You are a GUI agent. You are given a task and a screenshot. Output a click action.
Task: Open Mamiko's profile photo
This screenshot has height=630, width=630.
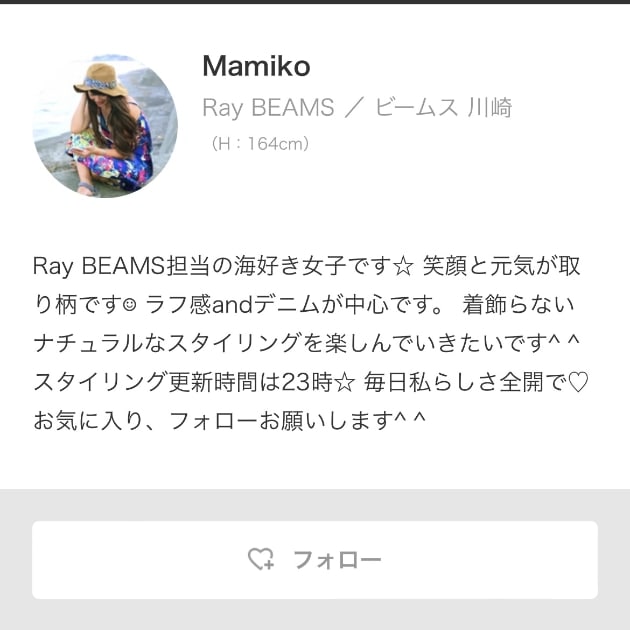point(105,125)
